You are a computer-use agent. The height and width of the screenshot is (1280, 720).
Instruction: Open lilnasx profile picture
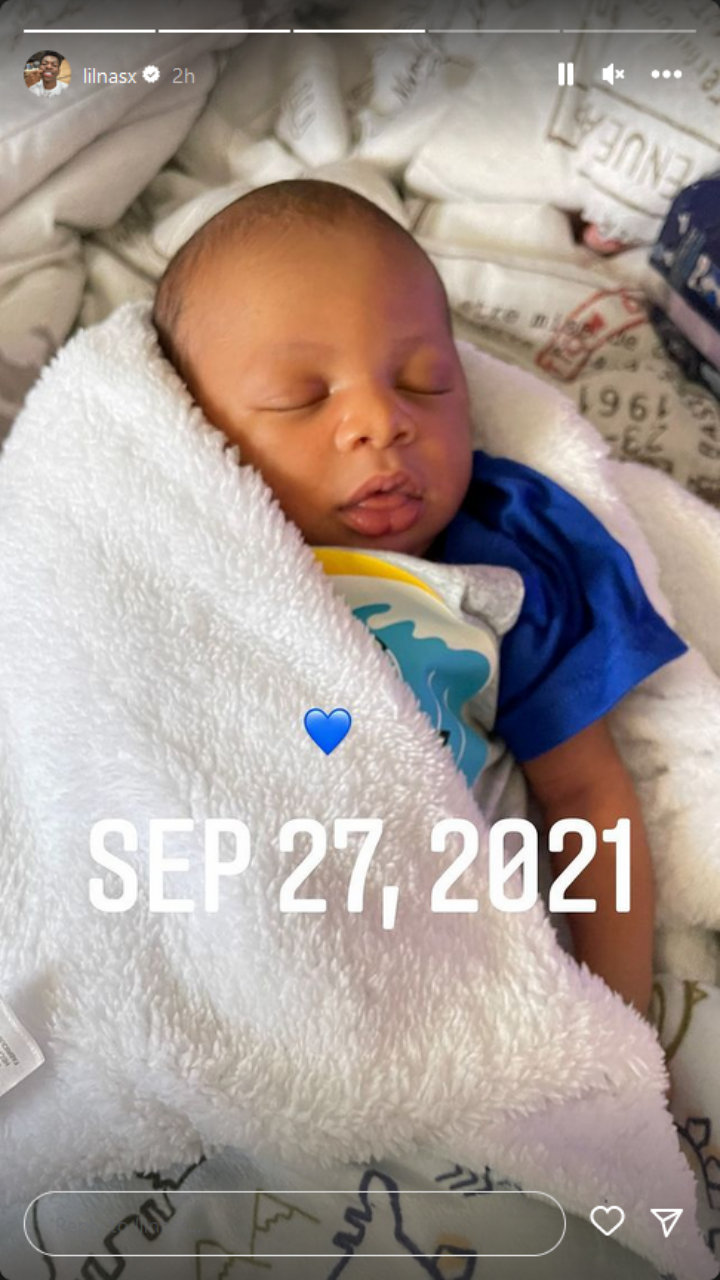tap(47, 74)
